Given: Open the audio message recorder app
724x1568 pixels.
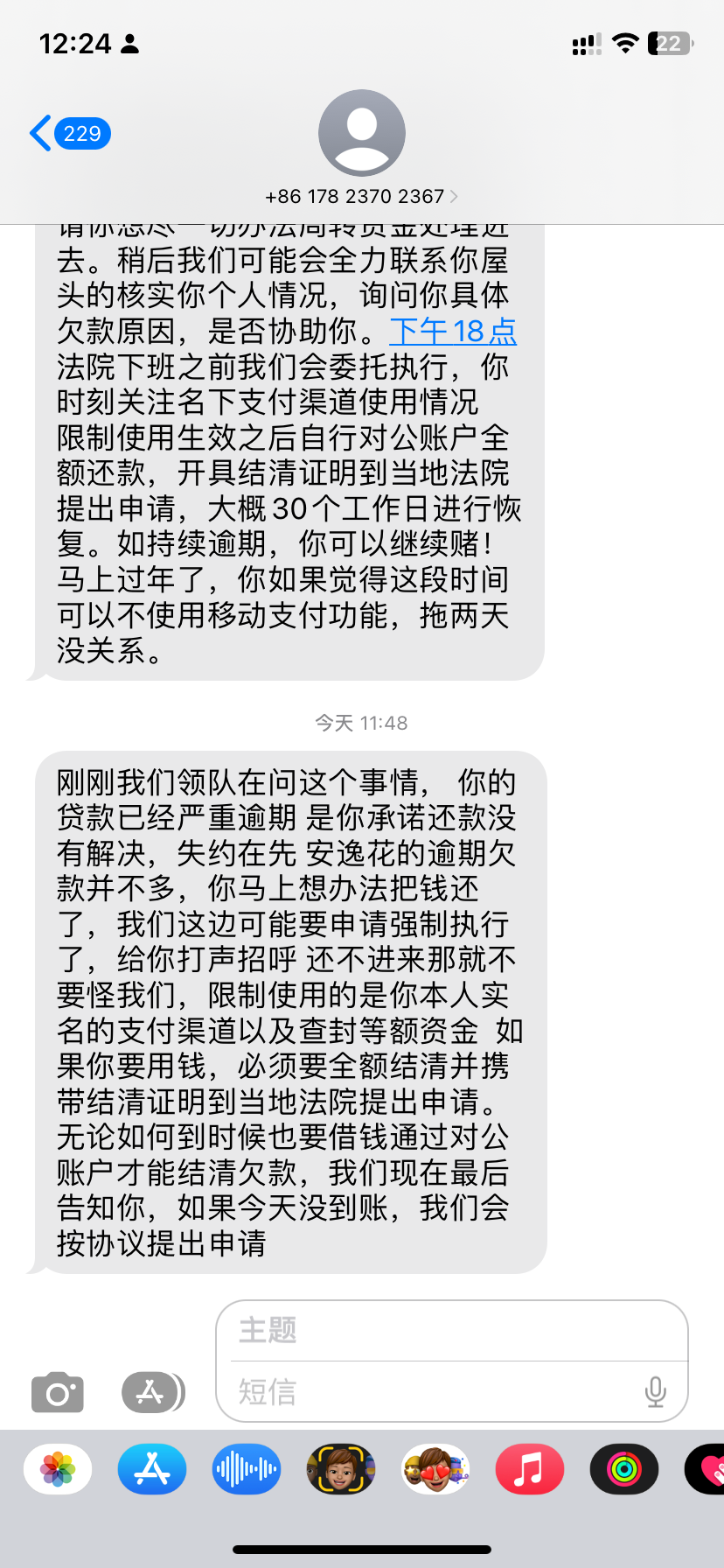Looking at the screenshot, I should [x=247, y=1469].
